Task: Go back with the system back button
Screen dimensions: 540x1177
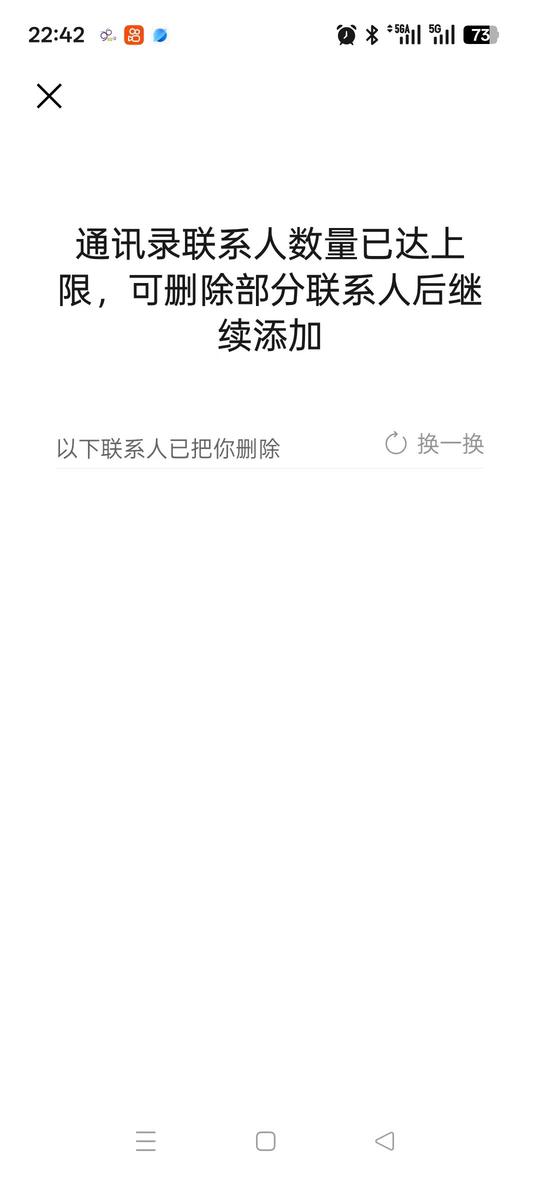Action: coord(385,1141)
